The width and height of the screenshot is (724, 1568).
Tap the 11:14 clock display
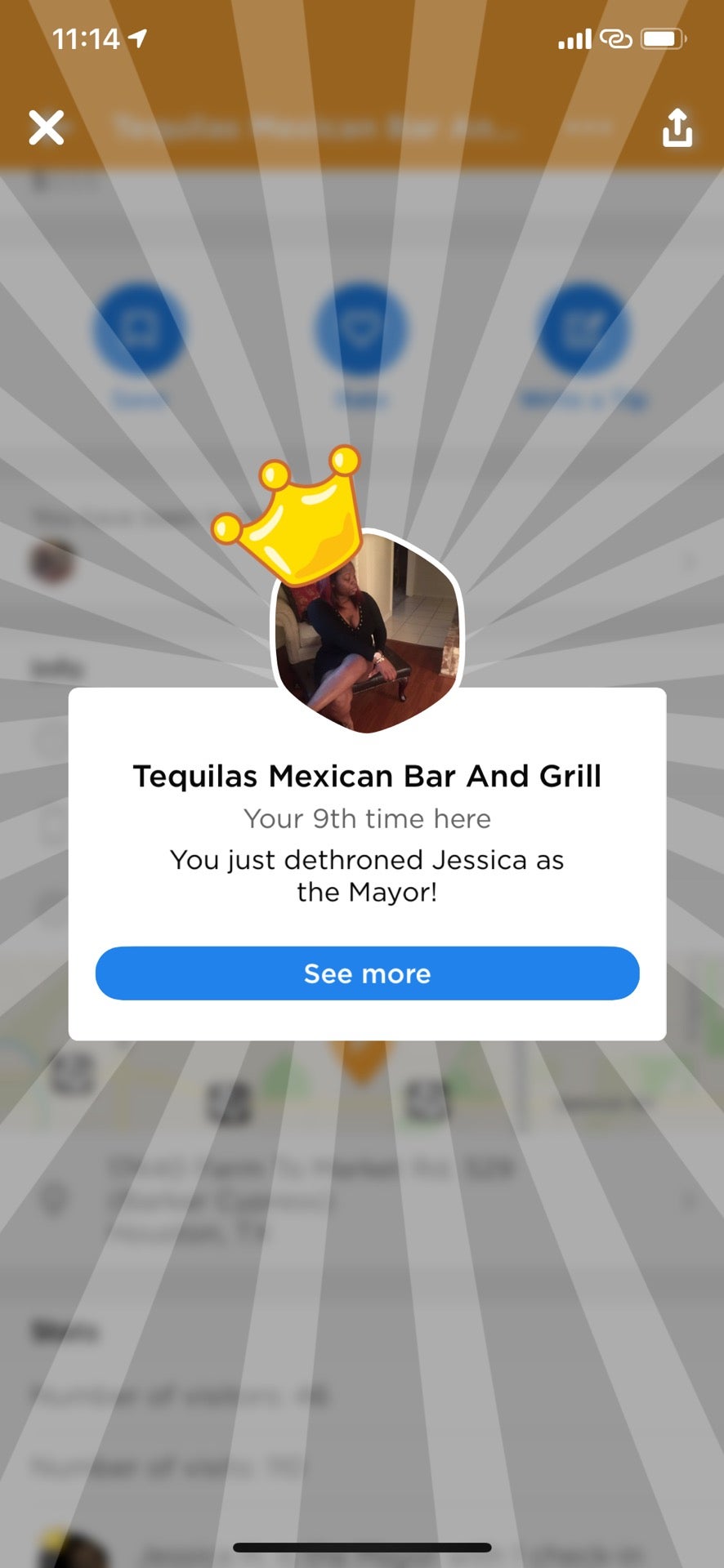[x=87, y=37]
